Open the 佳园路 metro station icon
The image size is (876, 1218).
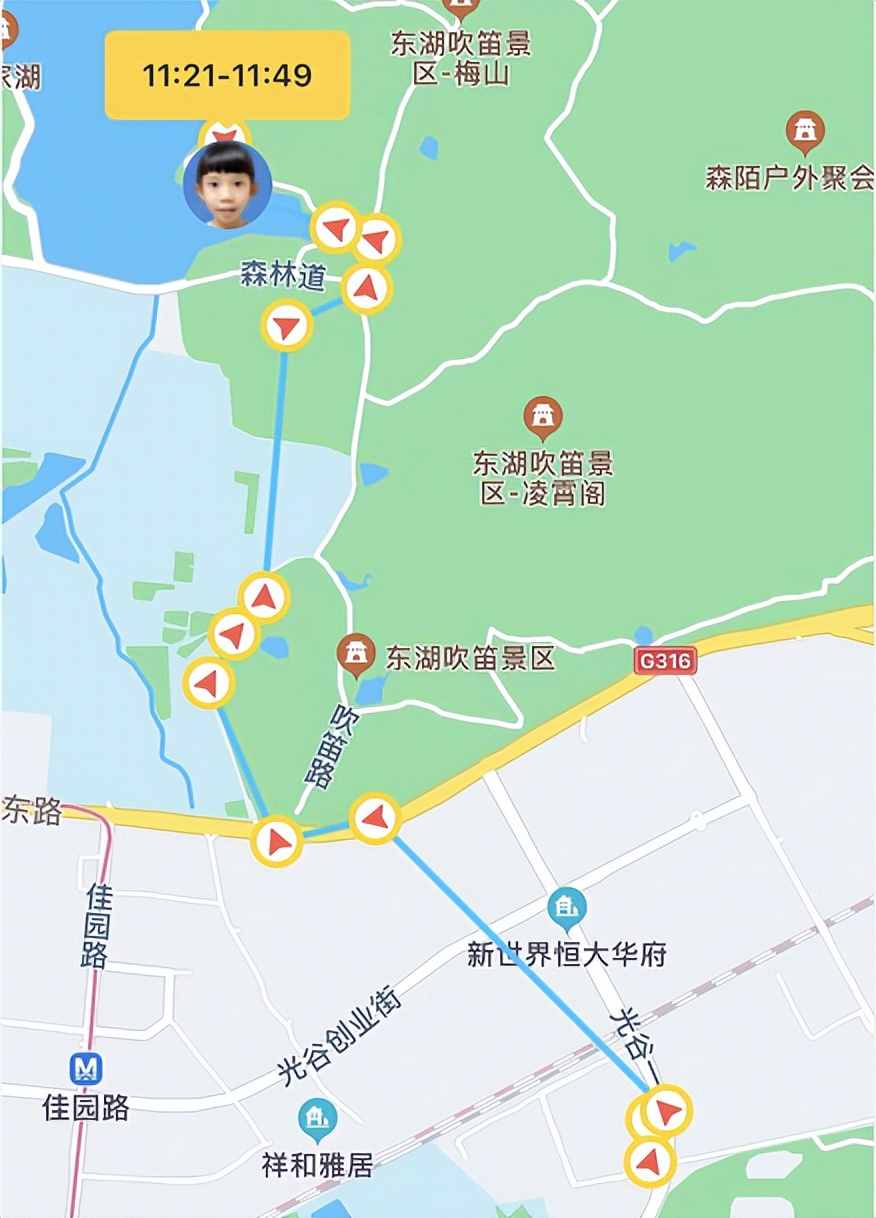click(x=87, y=1069)
